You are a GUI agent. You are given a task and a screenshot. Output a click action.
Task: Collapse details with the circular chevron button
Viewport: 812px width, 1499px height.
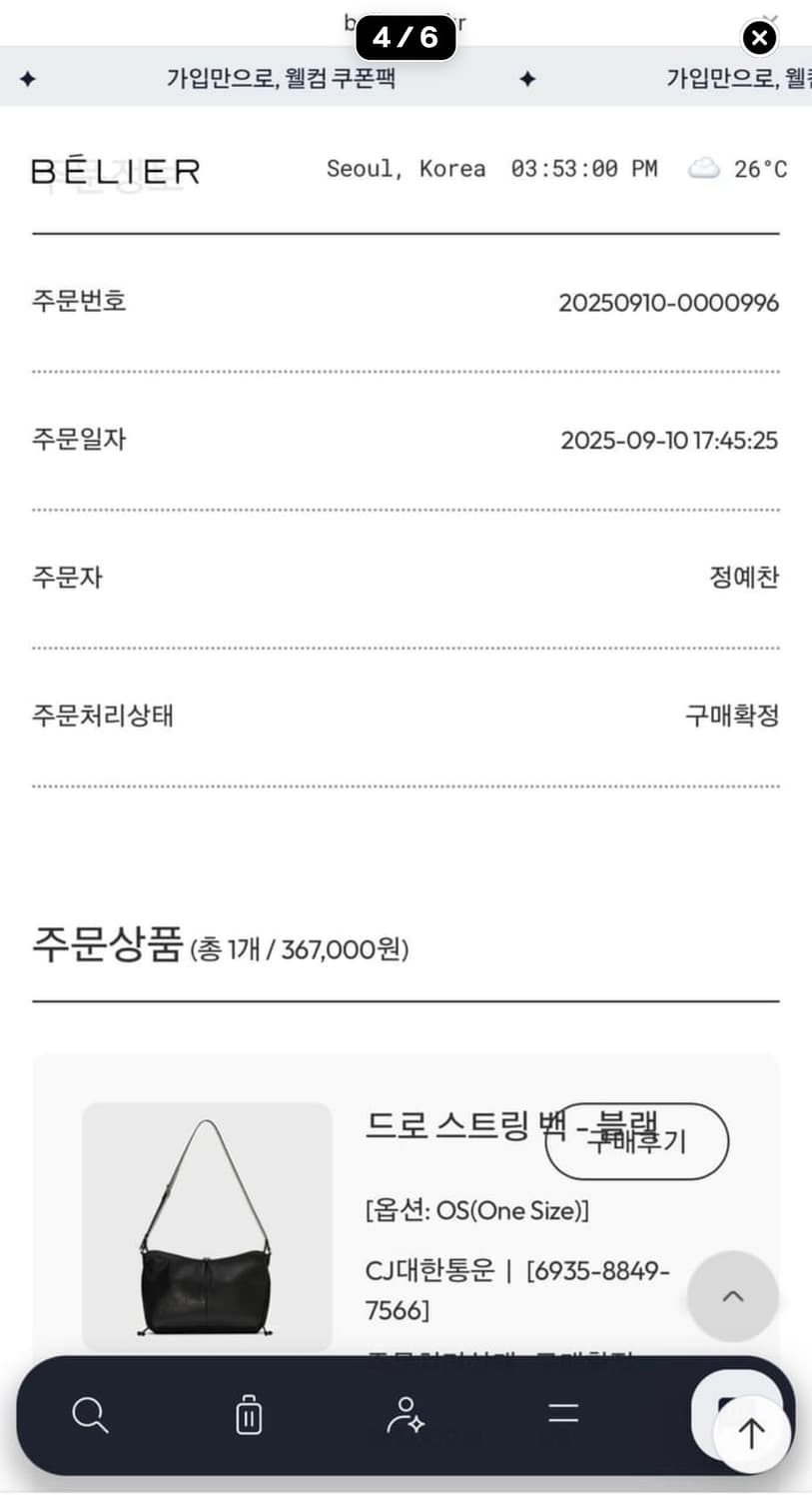tap(732, 1295)
